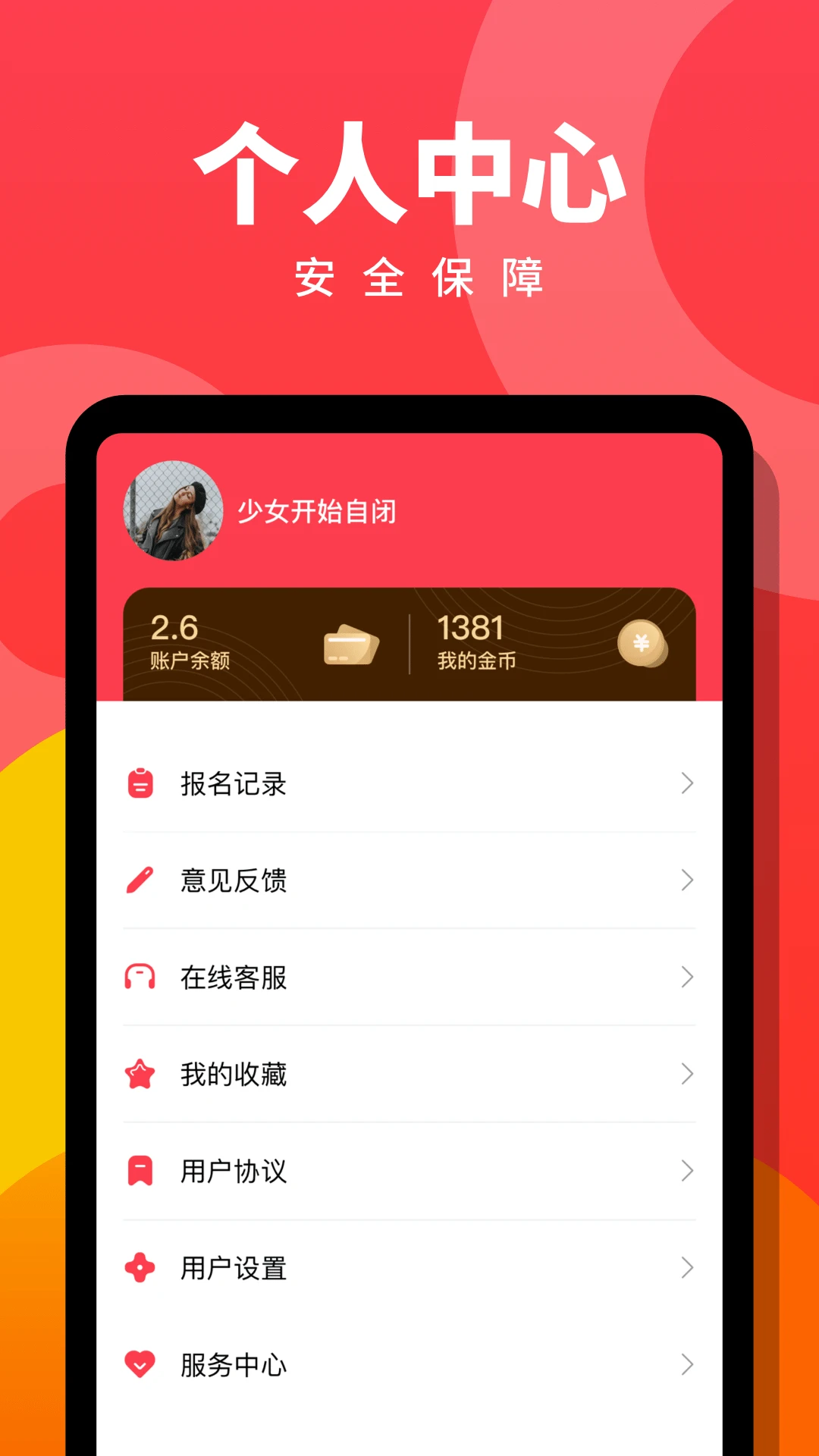Open the user's profile avatar photo
The image size is (819, 1456).
point(172,511)
